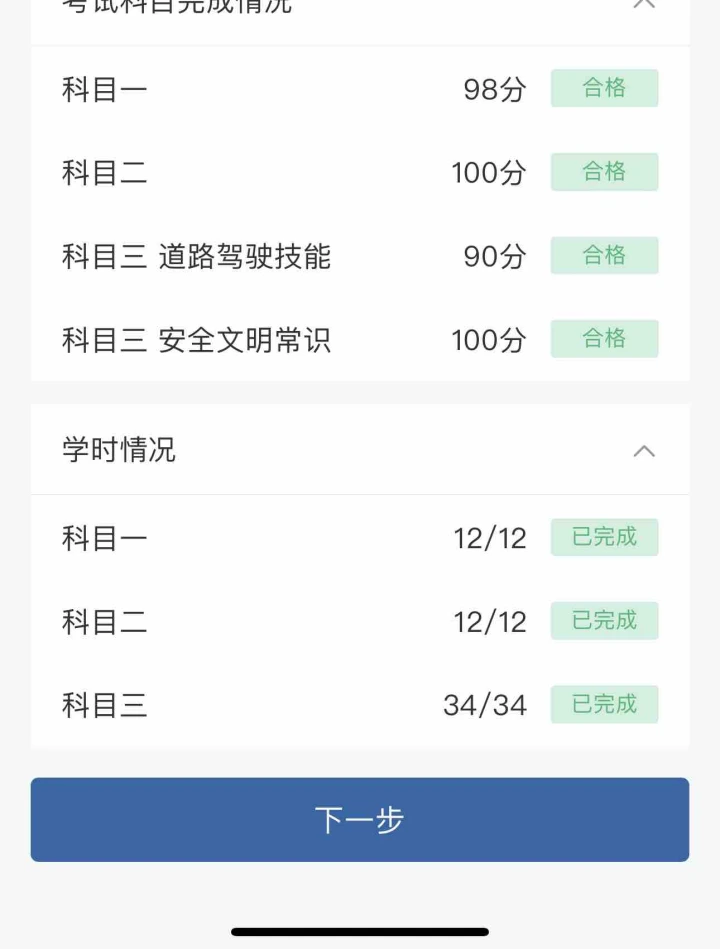Image resolution: width=720 pixels, height=949 pixels.
Task: Collapse the 考试科目完成情况 section
Action: pos(644,4)
